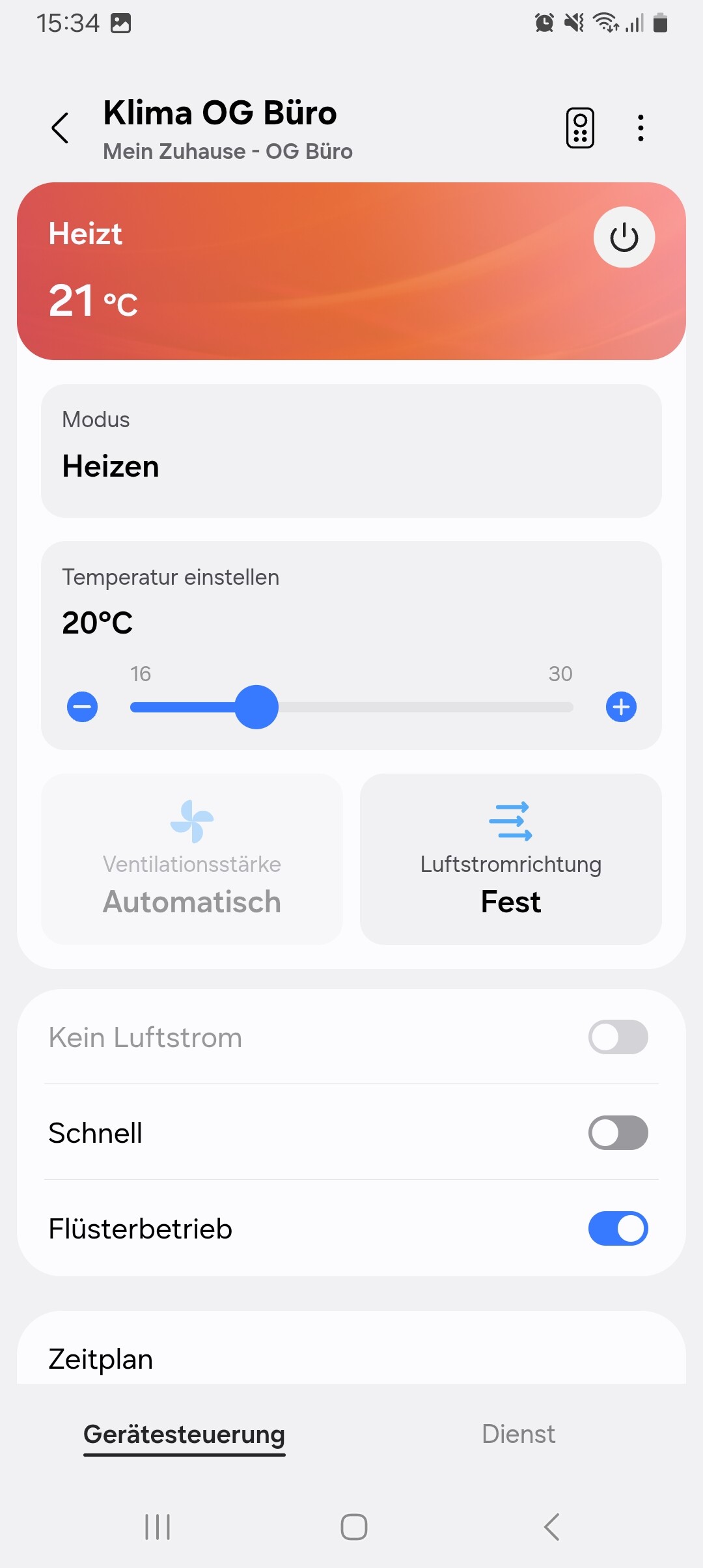Open the Modus Heizen selector
Image resolution: width=703 pixels, height=1568 pixels.
pyautogui.click(x=351, y=451)
